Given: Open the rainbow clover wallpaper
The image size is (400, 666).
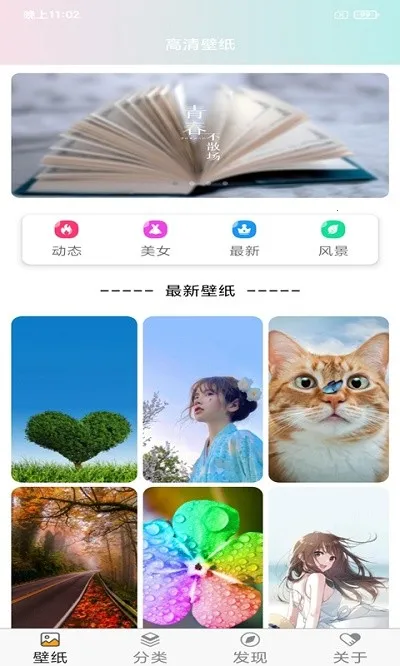Looking at the screenshot, I should (203, 558).
